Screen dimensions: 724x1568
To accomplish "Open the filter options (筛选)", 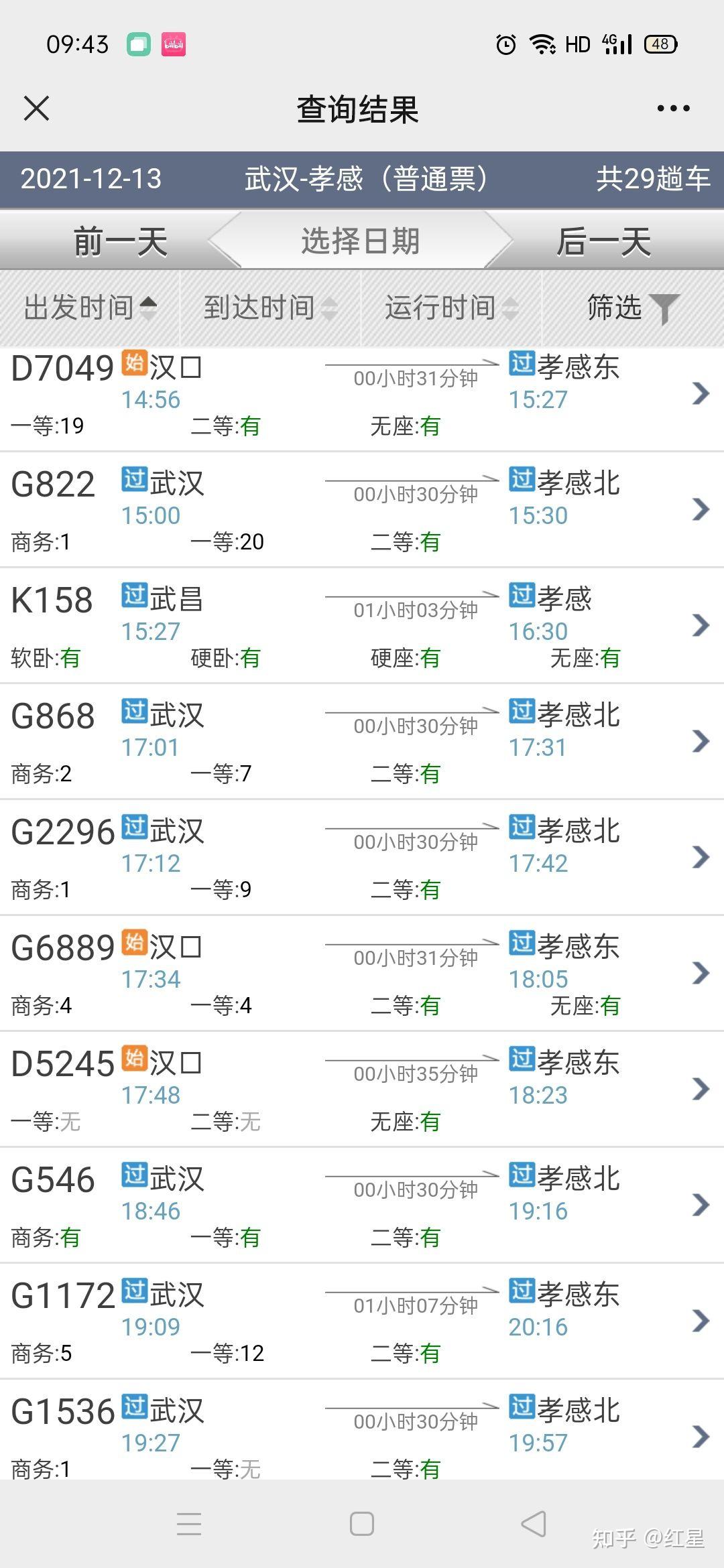I will click(x=632, y=308).
